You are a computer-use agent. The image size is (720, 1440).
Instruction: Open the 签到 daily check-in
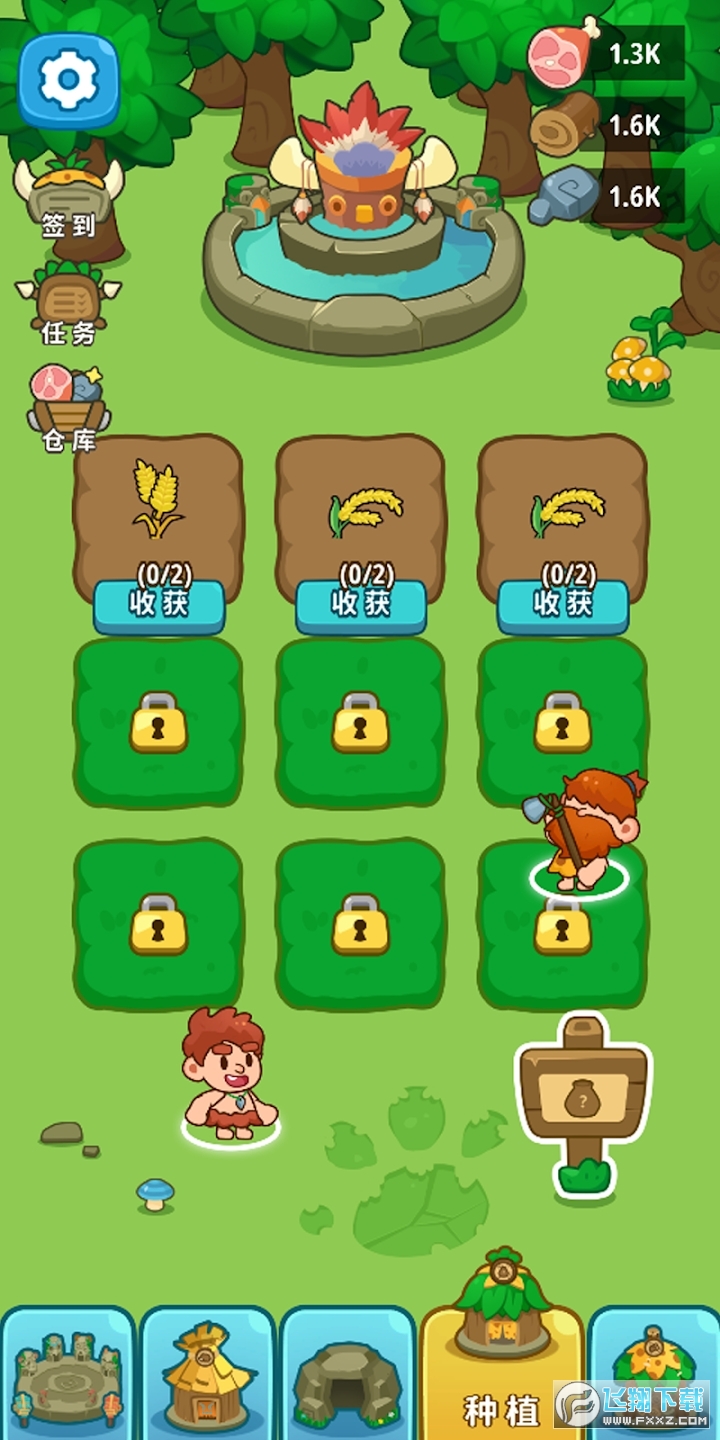(x=68, y=196)
